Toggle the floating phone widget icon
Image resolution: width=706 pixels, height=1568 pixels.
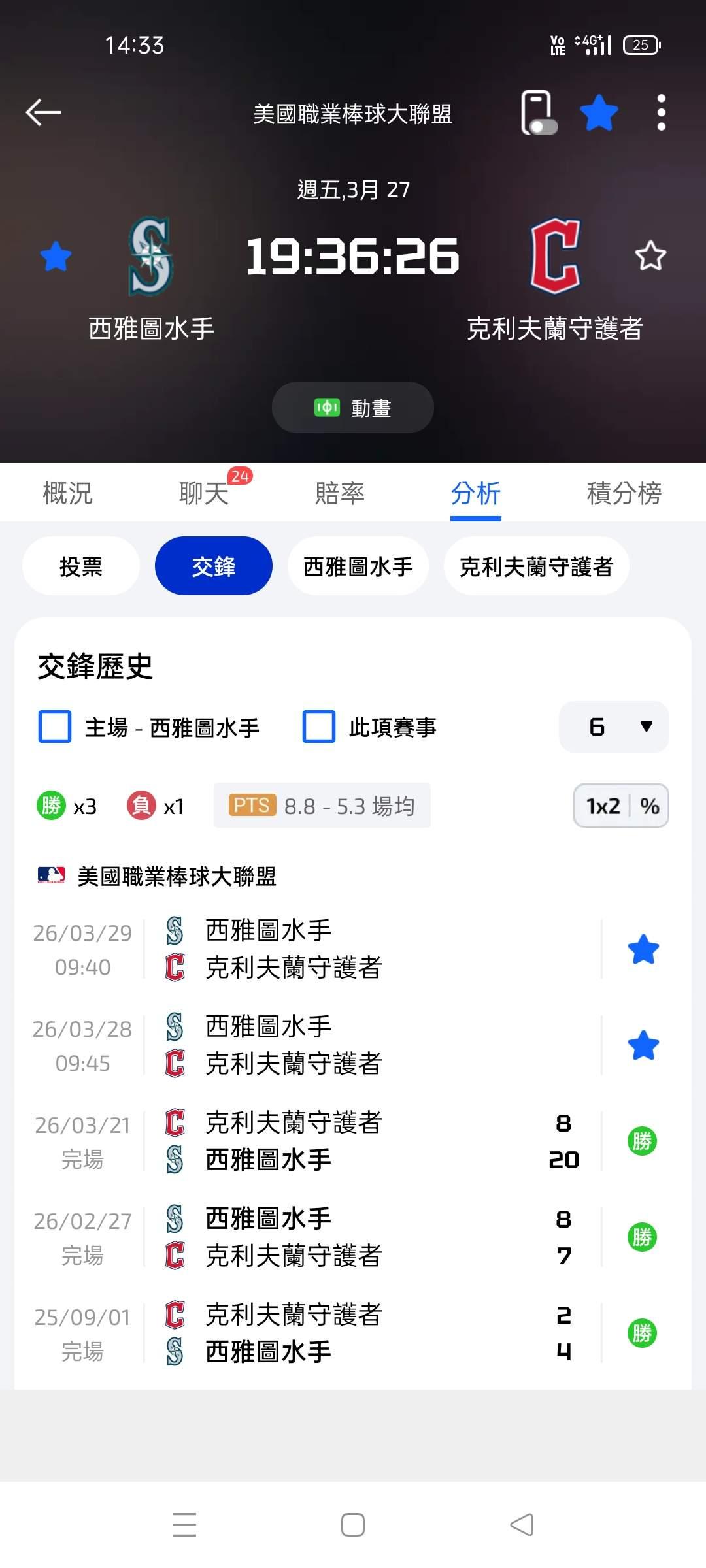tap(539, 112)
